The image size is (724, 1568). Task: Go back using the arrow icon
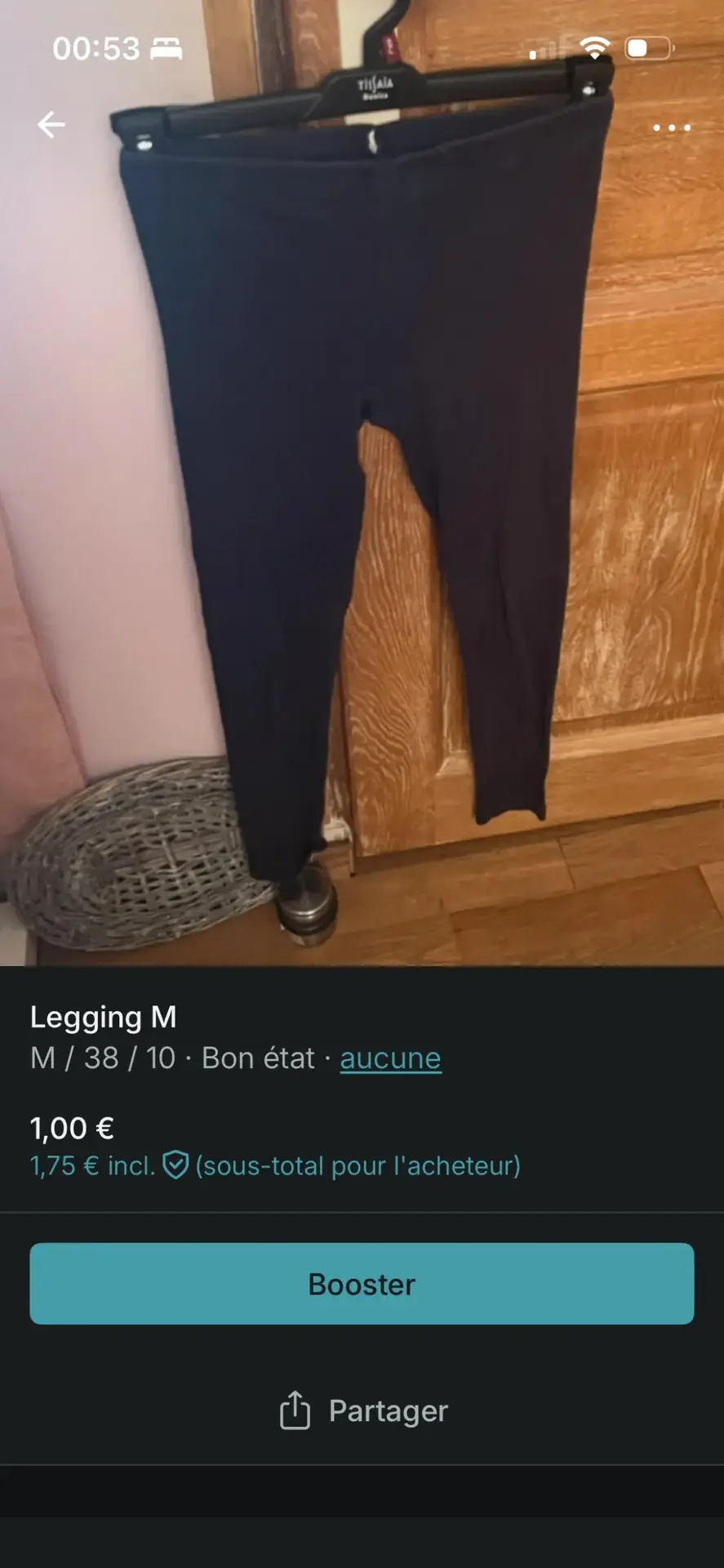[x=51, y=125]
